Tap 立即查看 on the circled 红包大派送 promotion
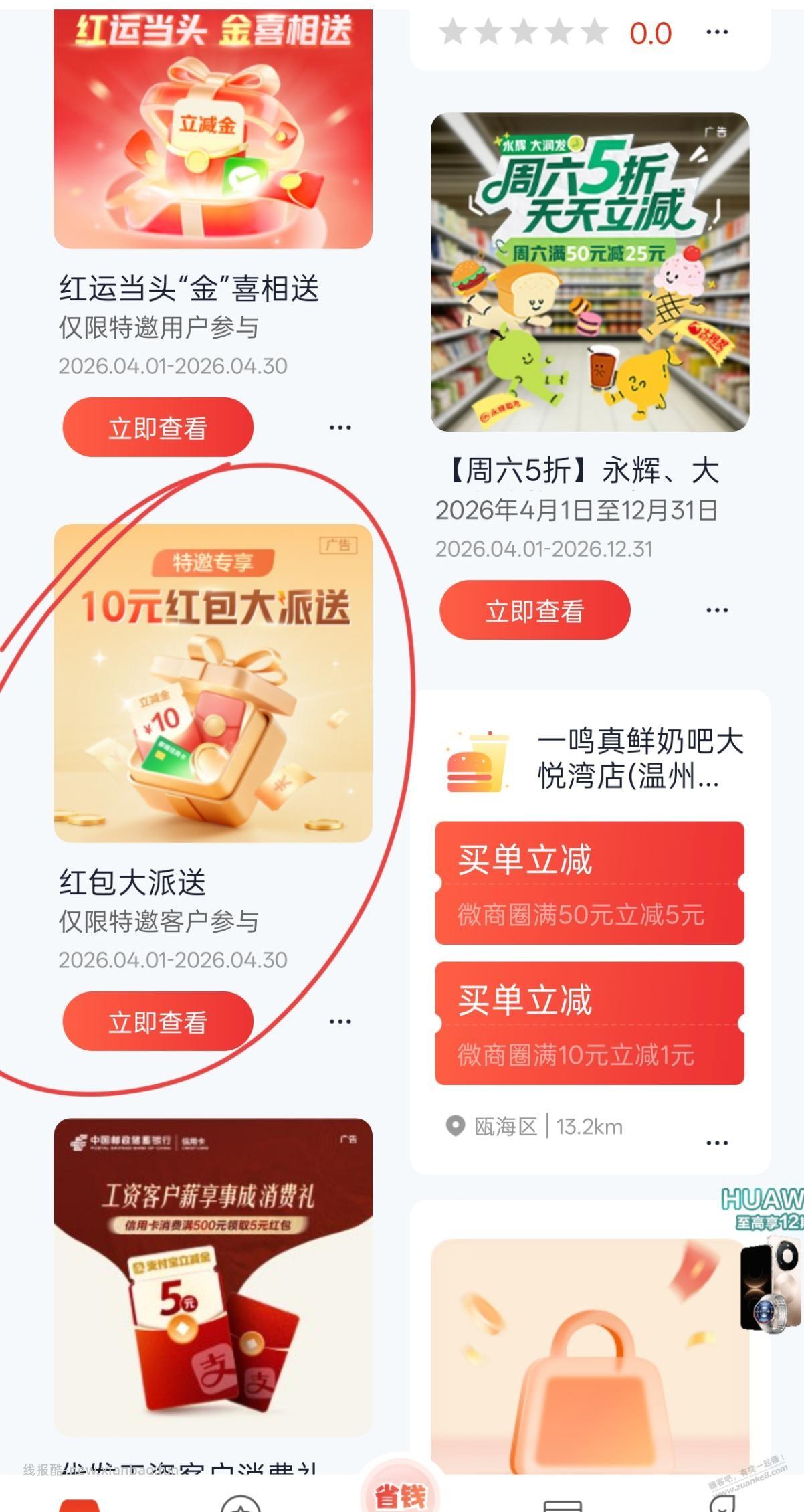This screenshot has height=1512, width=804. 157,1021
